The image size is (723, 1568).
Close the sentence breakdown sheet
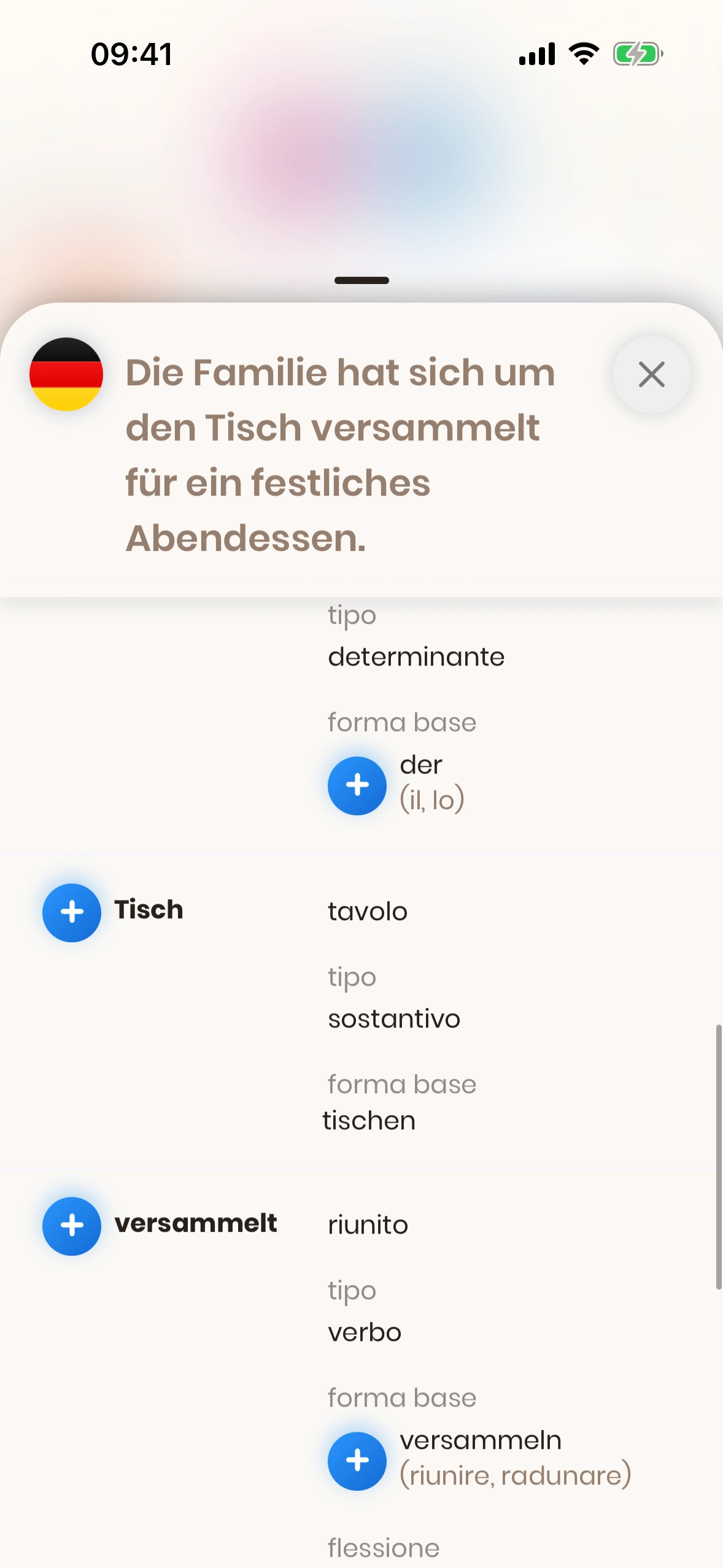click(651, 374)
